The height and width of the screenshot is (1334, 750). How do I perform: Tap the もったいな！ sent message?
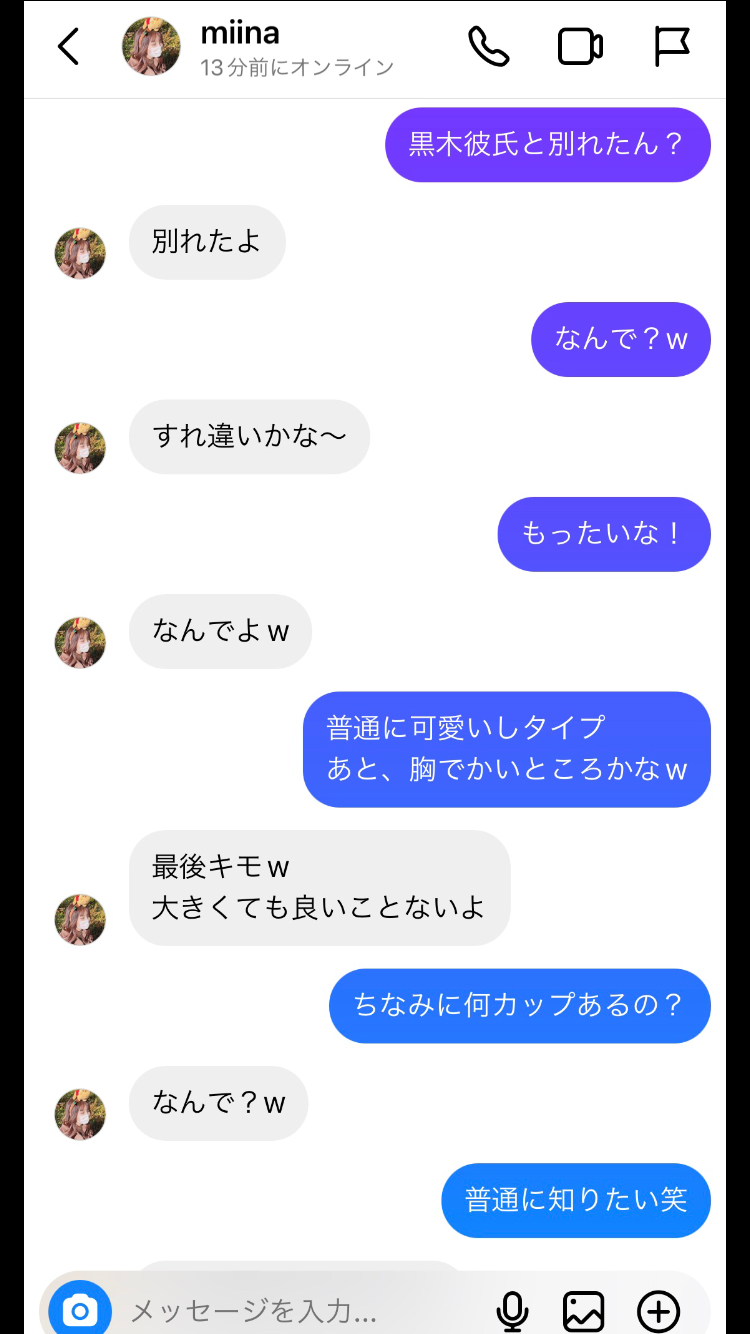point(604,534)
